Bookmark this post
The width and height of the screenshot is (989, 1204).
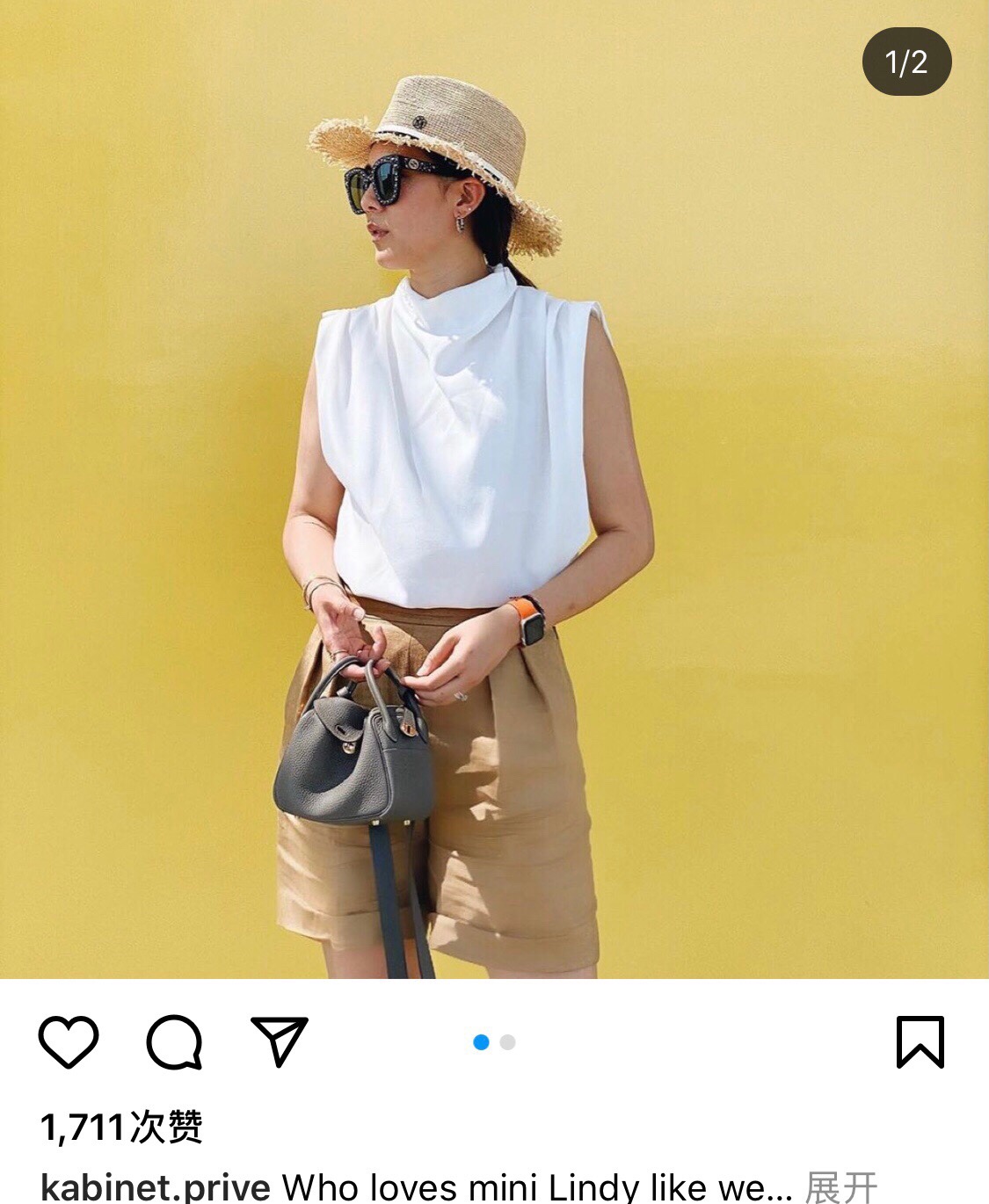point(920,1042)
